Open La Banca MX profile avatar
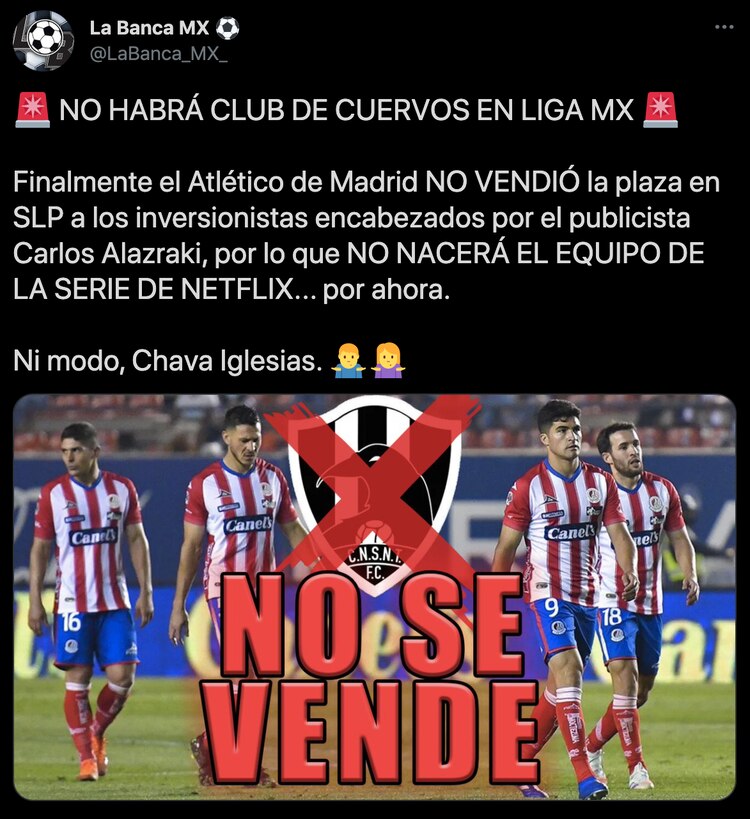750x819 pixels. pyautogui.click(x=43, y=39)
